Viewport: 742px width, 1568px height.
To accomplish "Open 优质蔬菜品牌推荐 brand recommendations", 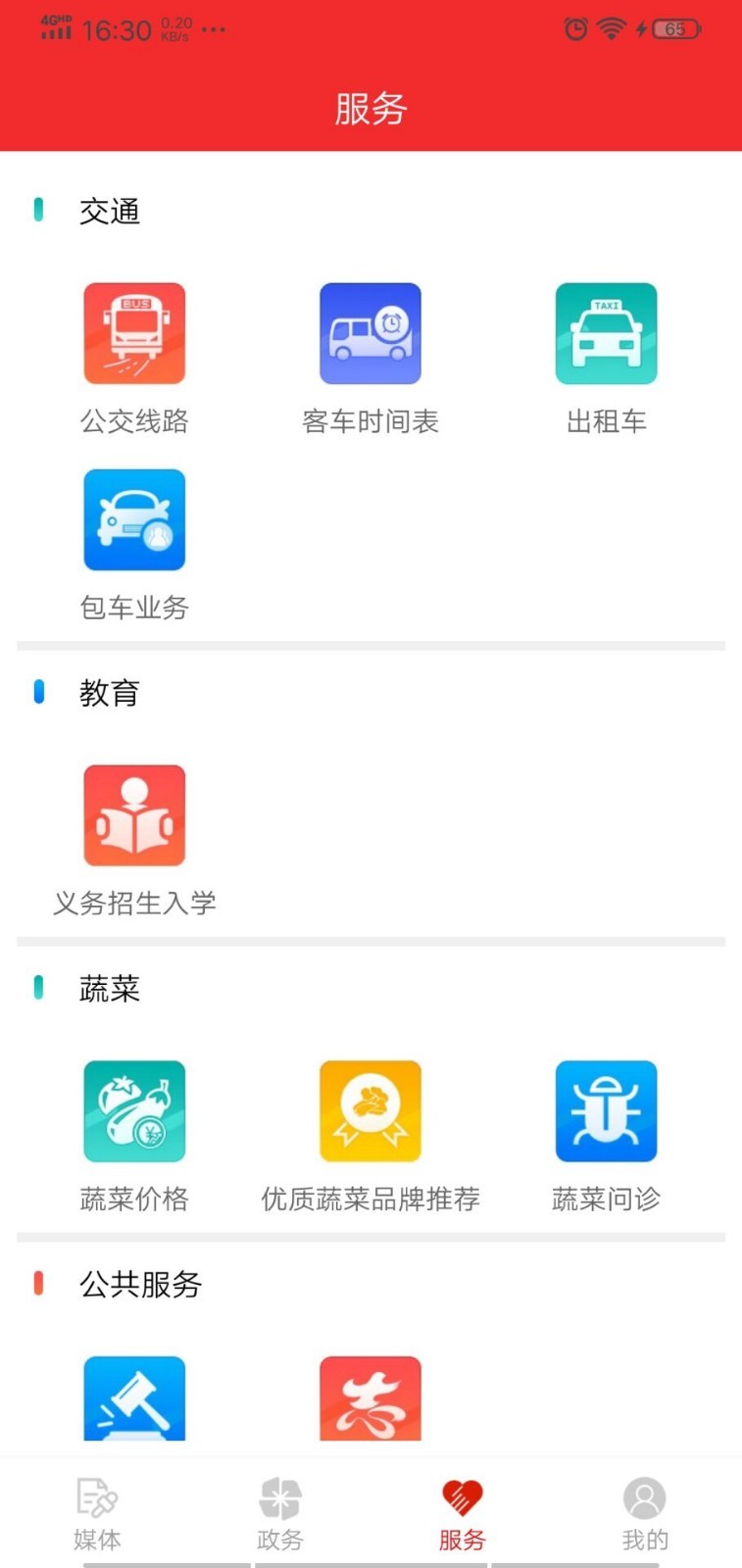I will pos(371,1112).
